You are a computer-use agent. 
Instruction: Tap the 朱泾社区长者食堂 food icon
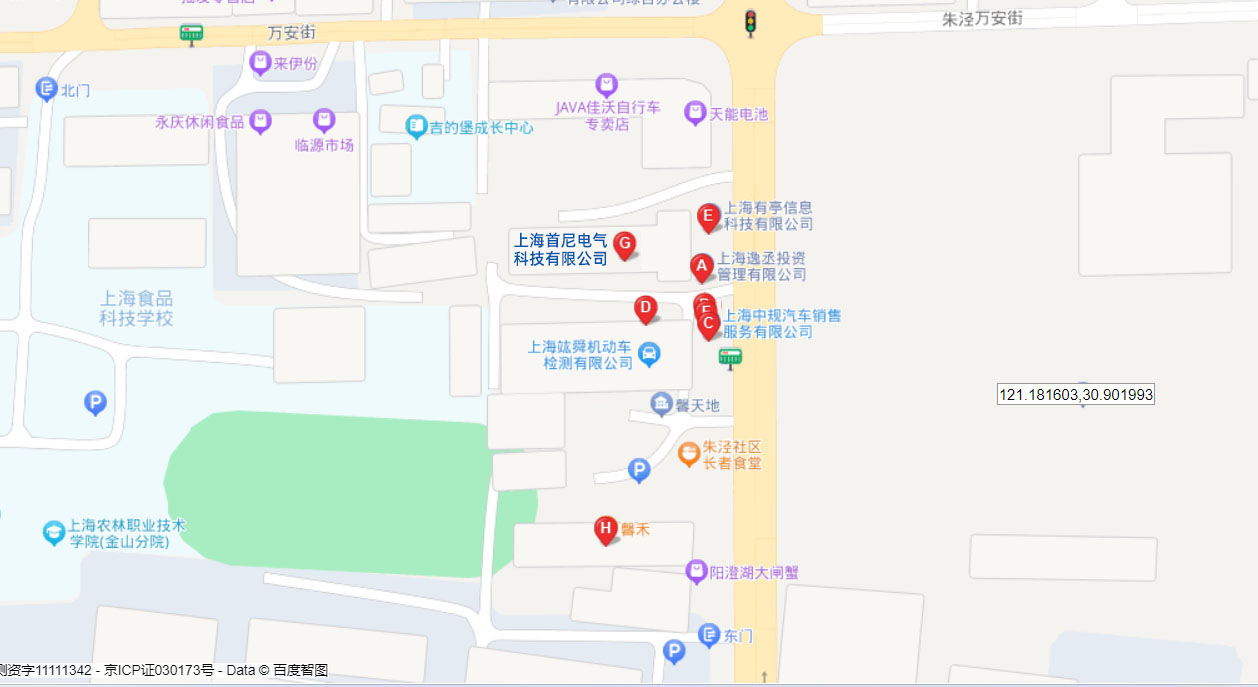tap(689, 454)
